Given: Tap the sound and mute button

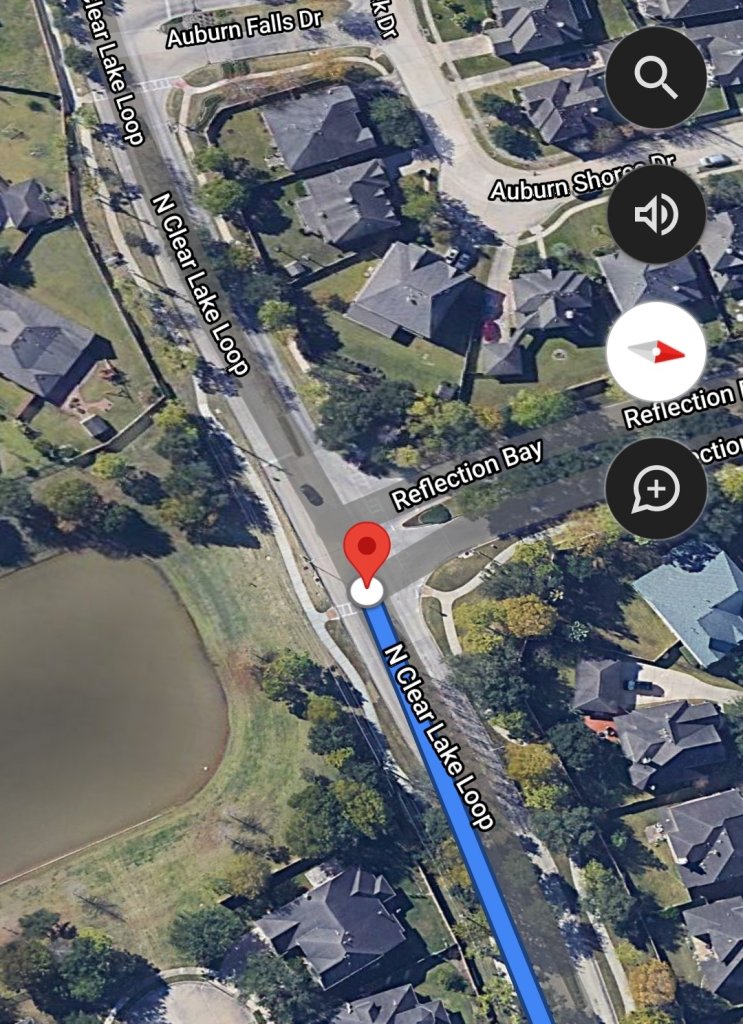Looking at the screenshot, I should tap(656, 215).
